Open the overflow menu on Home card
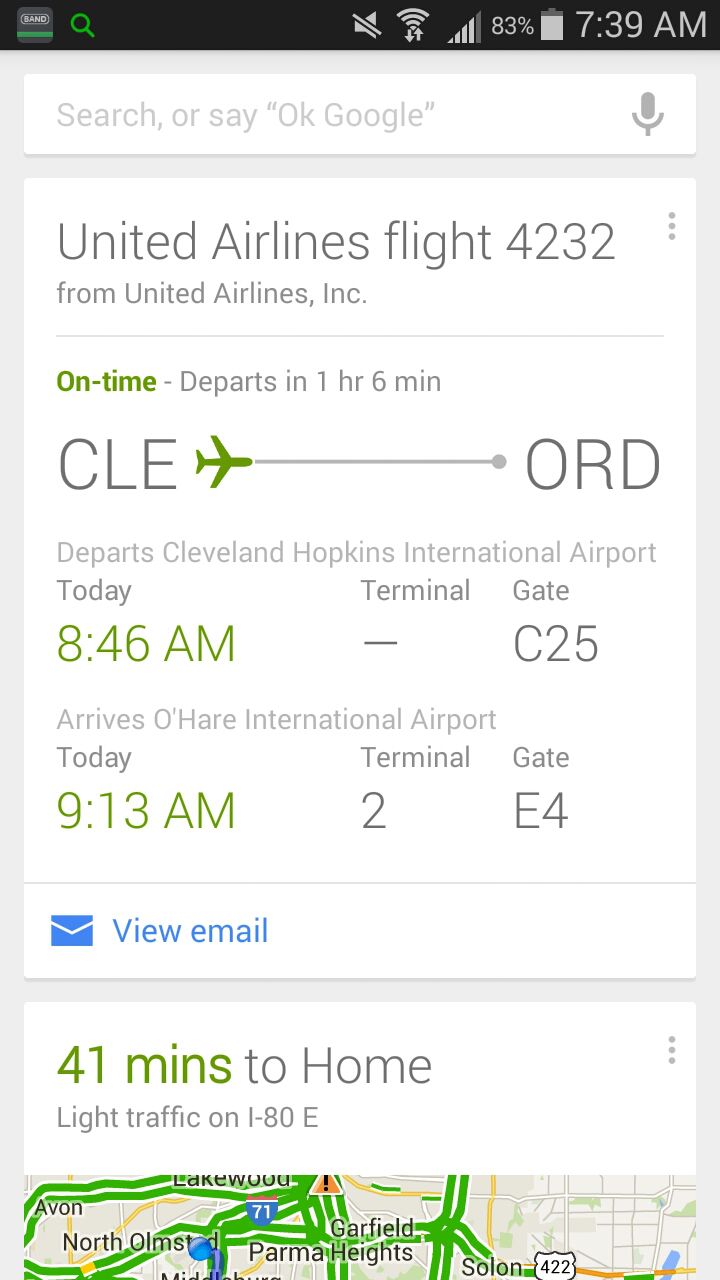This screenshot has height=1280, width=720. pos(672,1050)
